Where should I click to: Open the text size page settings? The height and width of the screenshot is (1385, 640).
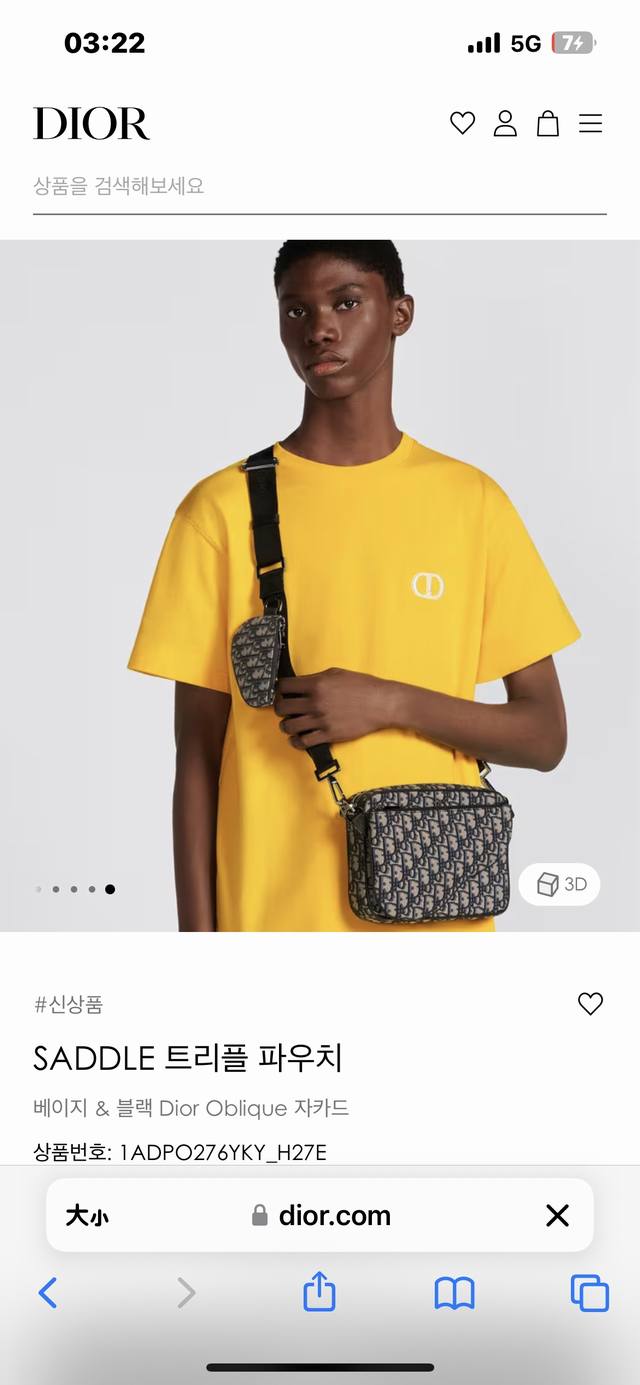87,1215
